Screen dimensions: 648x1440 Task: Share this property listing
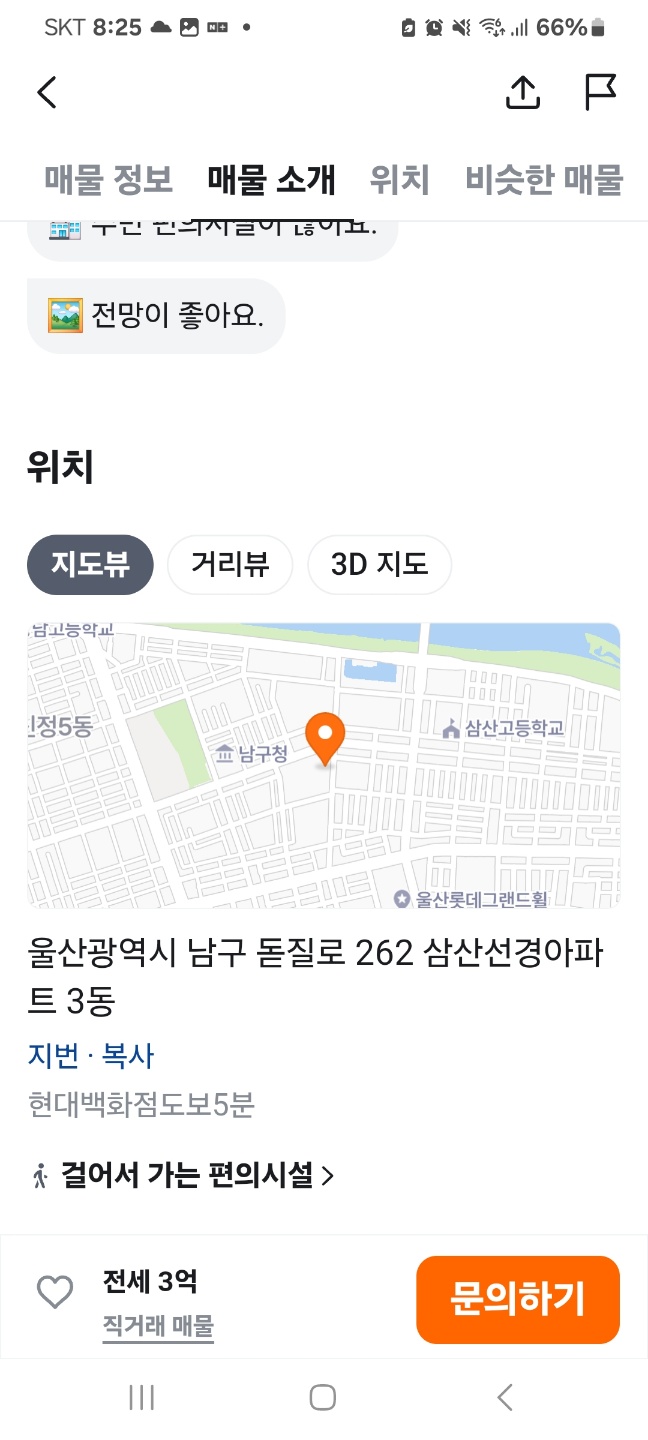pyautogui.click(x=522, y=92)
